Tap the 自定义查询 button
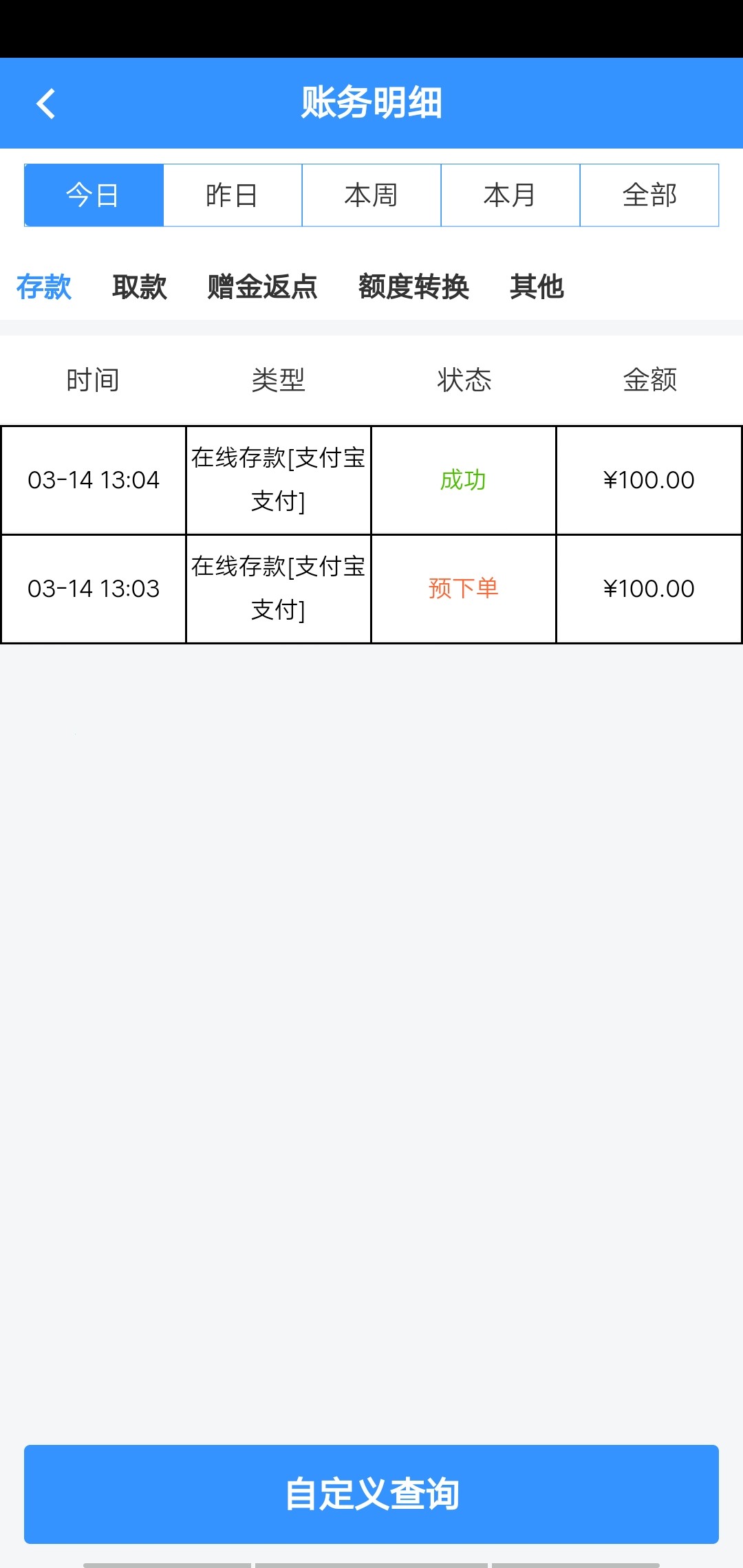Screen dimensions: 743x1568 tap(371, 1494)
